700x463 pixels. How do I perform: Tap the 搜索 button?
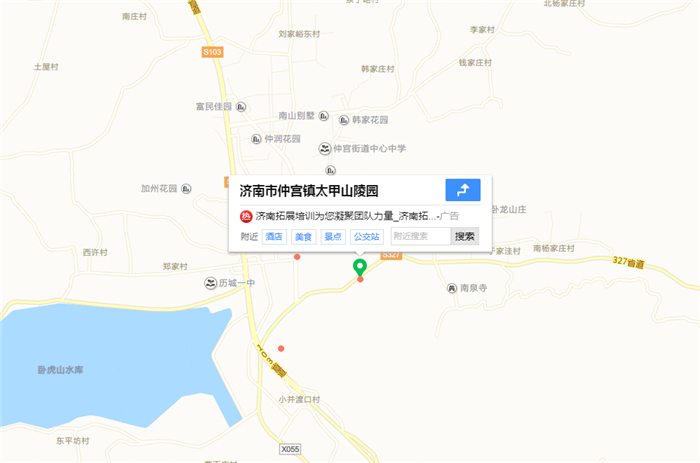point(464,237)
